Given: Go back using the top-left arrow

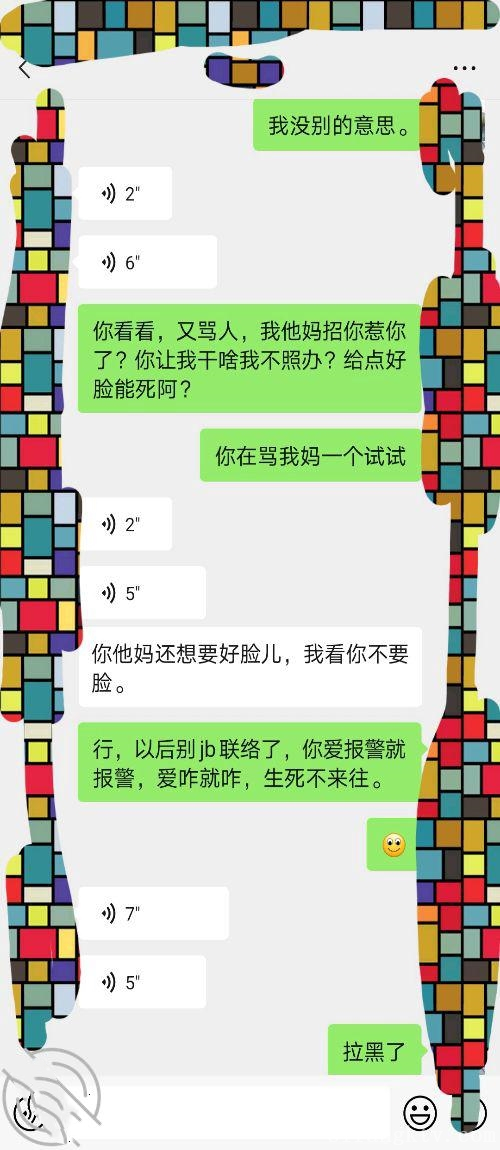Looking at the screenshot, I should point(24,70).
